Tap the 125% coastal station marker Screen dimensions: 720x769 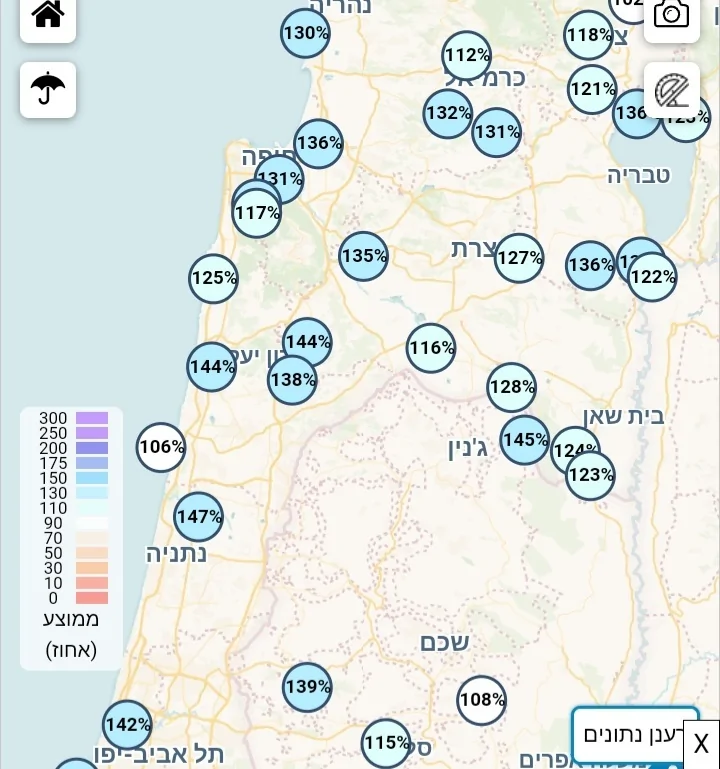pyautogui.click(x=213, y=278)
